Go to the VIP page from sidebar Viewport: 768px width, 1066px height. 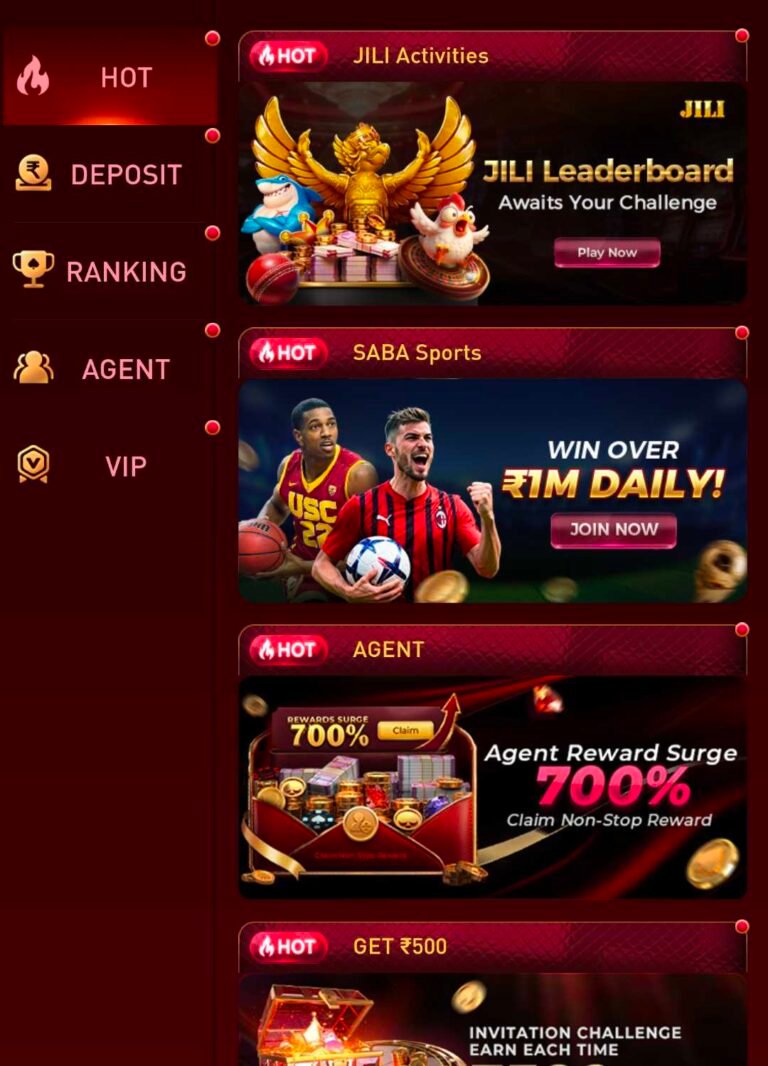click(110, 465)
